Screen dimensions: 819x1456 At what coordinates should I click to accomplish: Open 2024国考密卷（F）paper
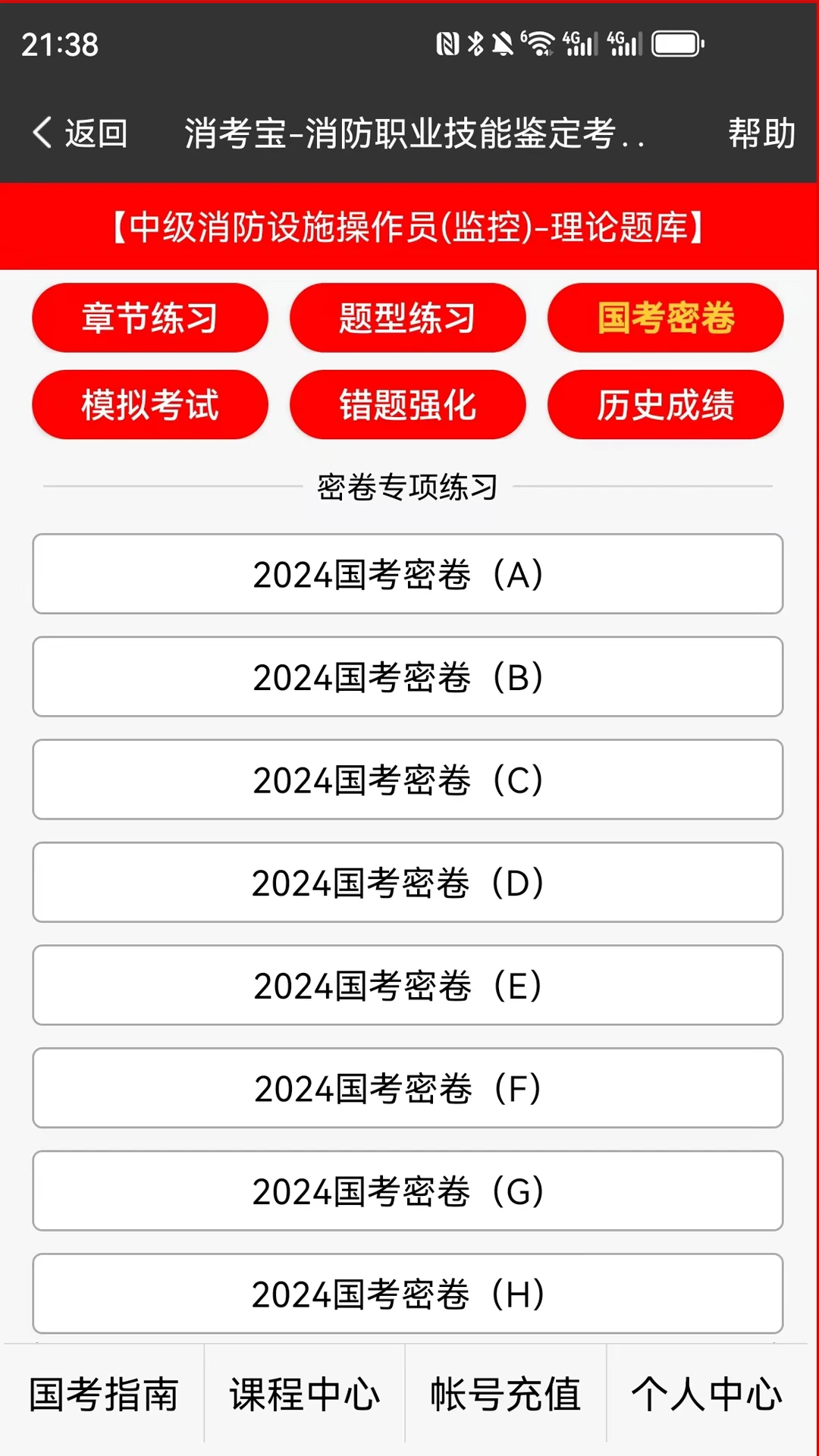[x=407, y=1088]
